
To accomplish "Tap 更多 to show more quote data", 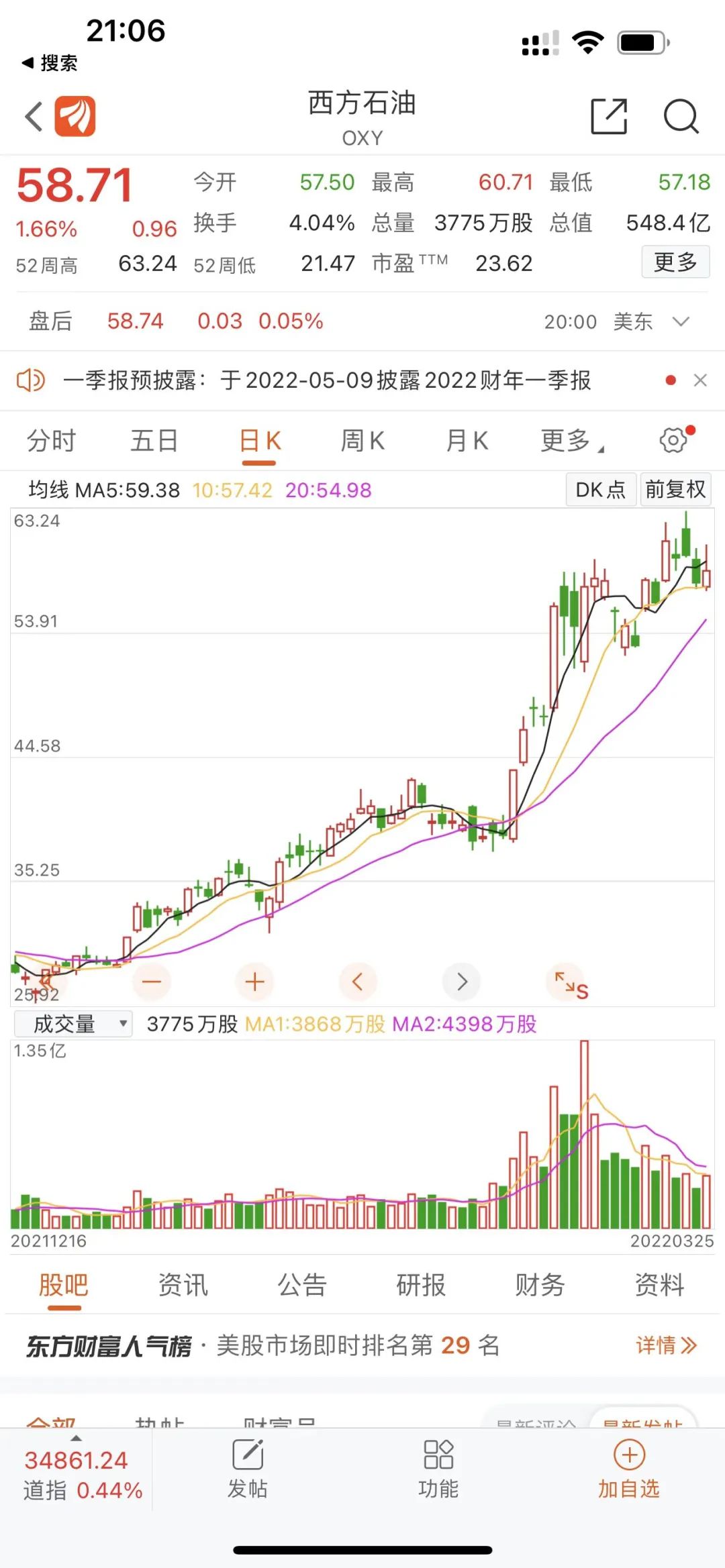I will pyautogui.click(x=675, y=262).
